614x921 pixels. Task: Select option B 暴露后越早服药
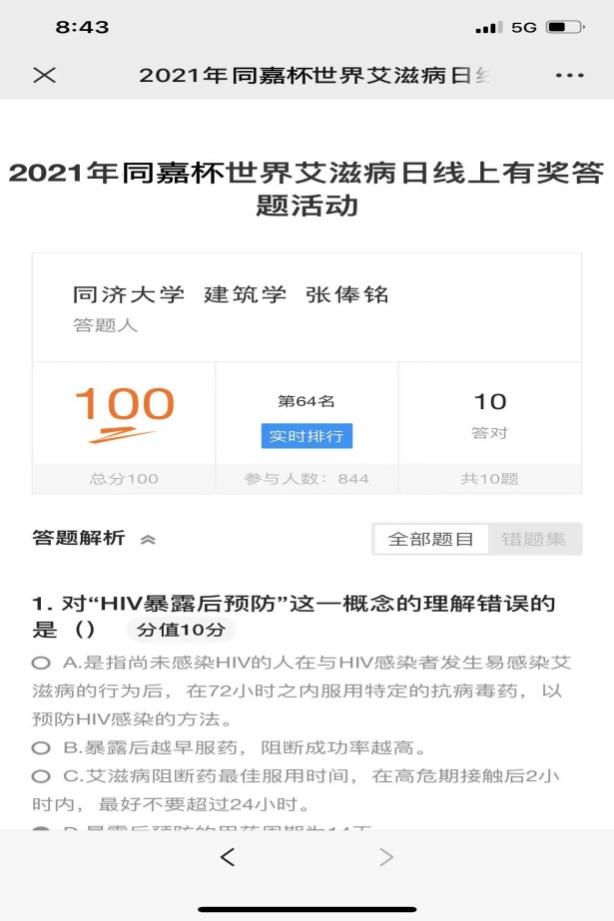(41, 747)
